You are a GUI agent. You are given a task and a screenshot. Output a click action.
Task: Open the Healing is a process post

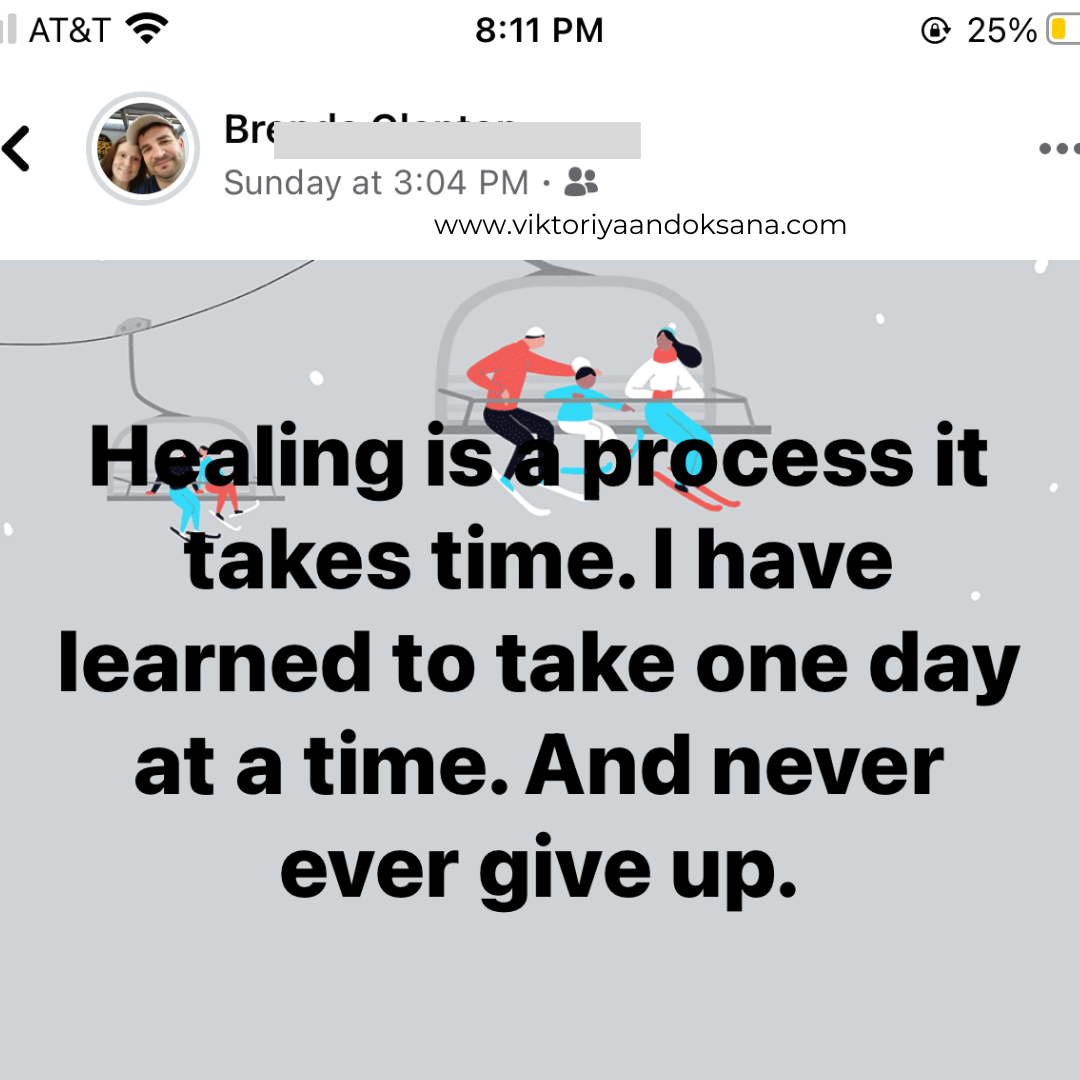pyautogui.click(x=540, y=660)
